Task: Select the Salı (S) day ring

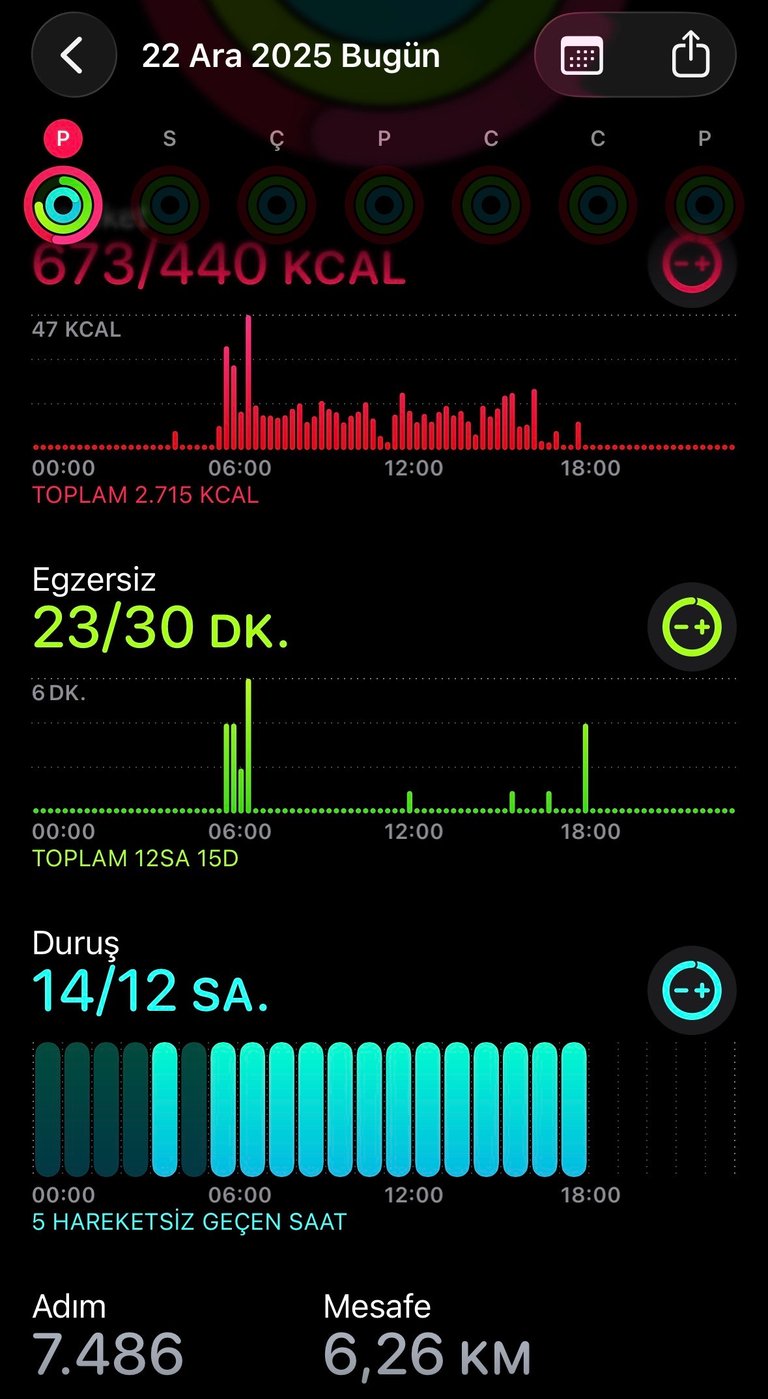Action: 169,205
